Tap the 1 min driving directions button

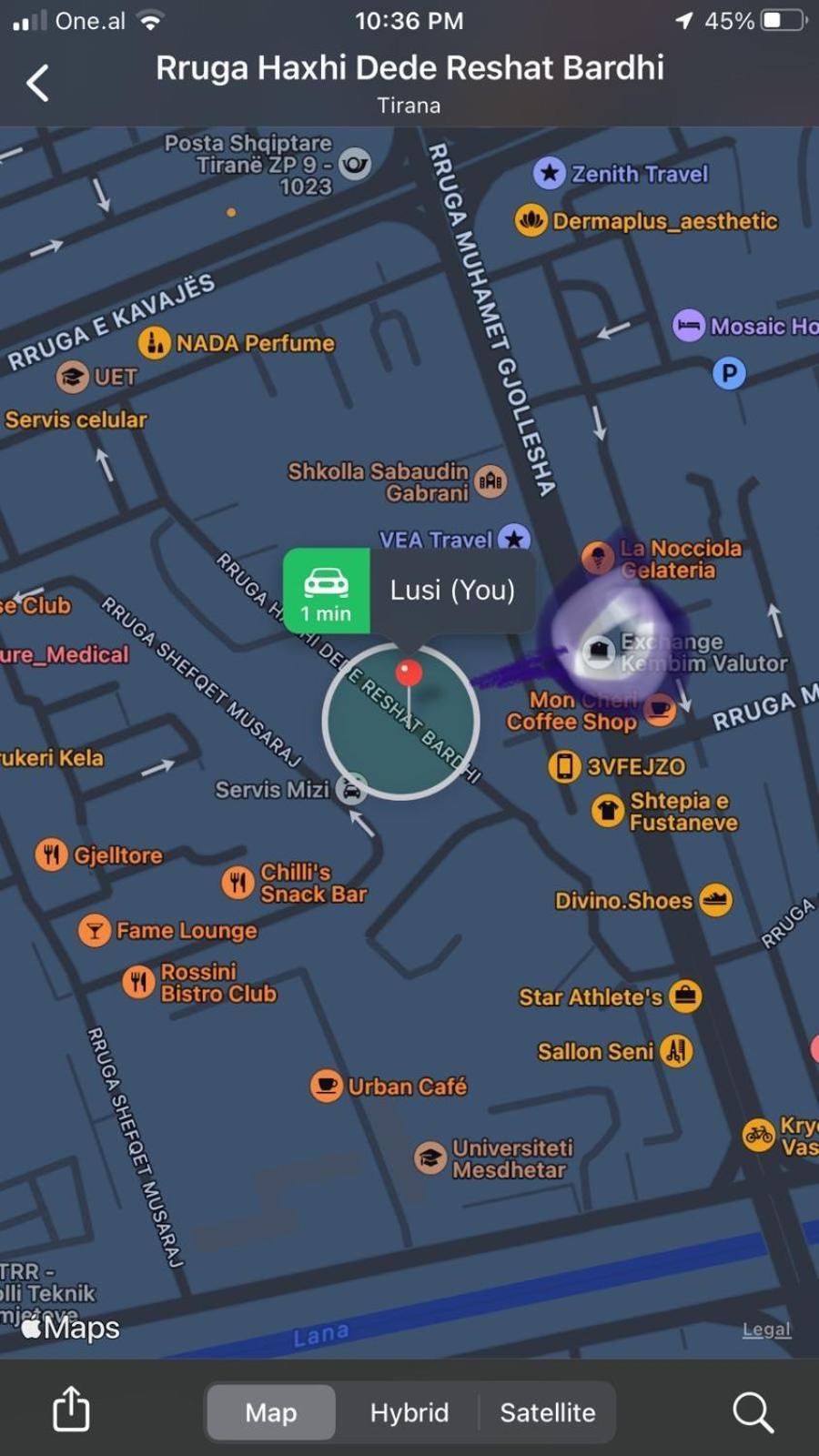[327, 591]
